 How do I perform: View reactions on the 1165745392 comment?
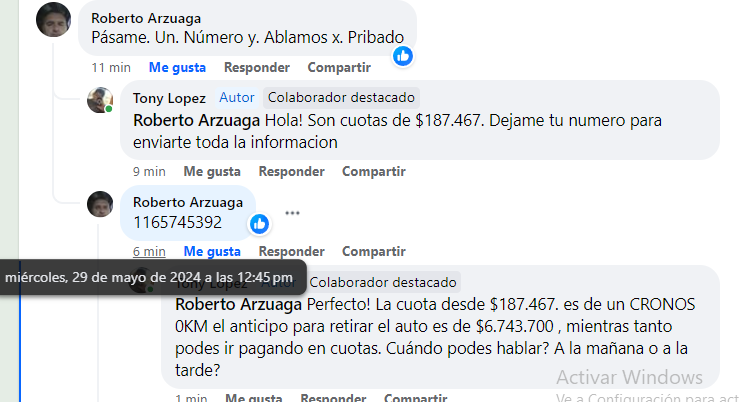[259, 224]
